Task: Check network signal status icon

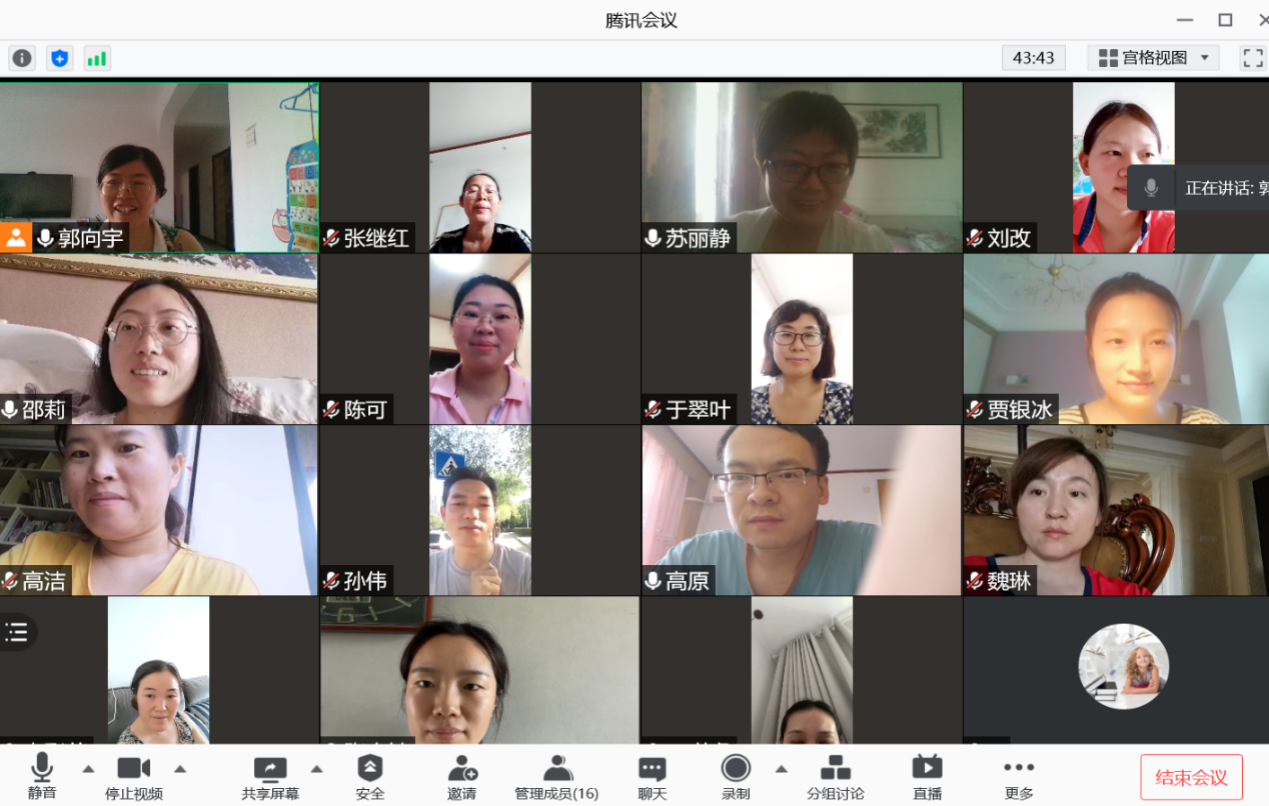Action: [x=97, y=58]
